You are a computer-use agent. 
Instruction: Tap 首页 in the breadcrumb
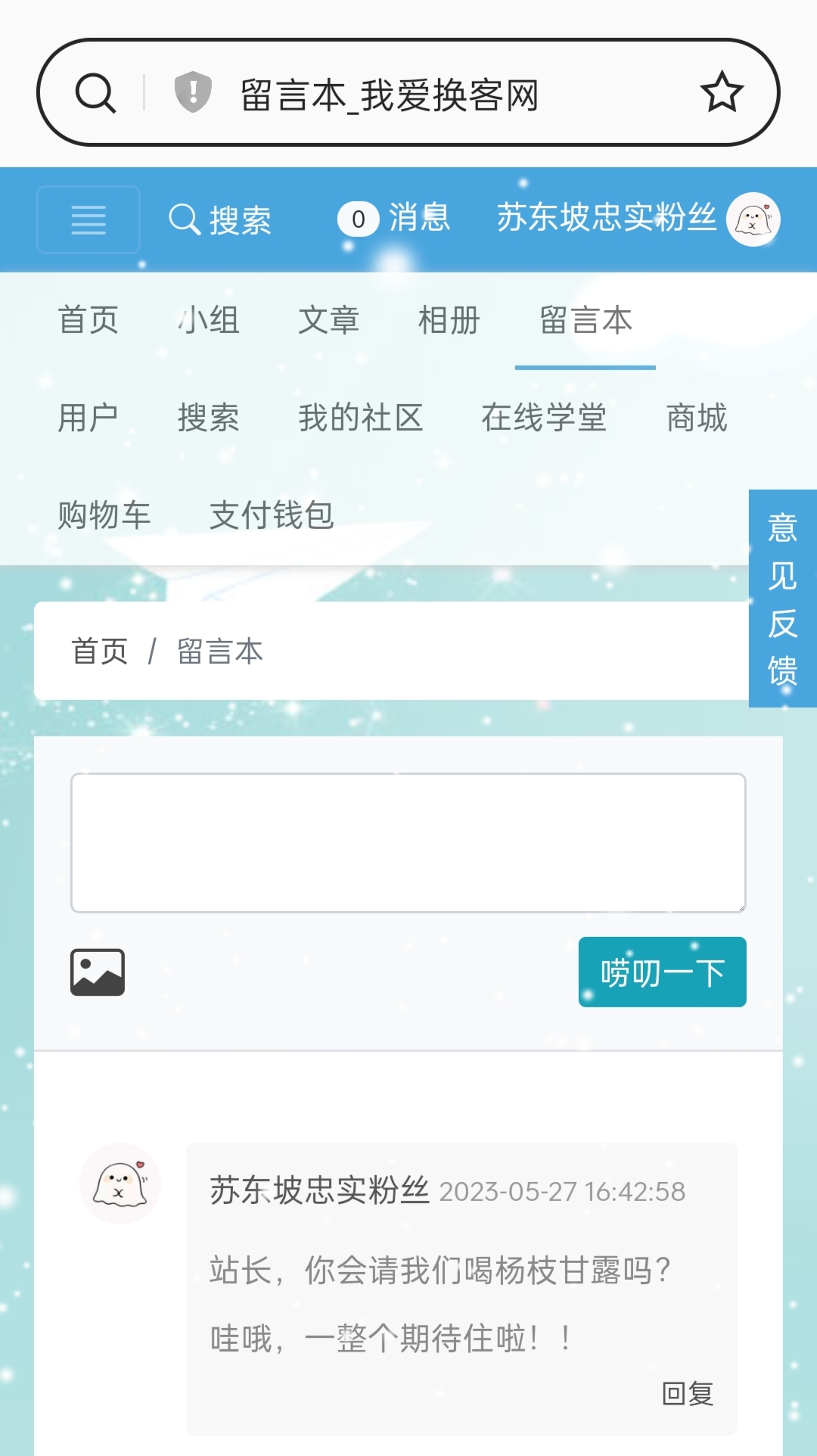[x=99, y=652]
